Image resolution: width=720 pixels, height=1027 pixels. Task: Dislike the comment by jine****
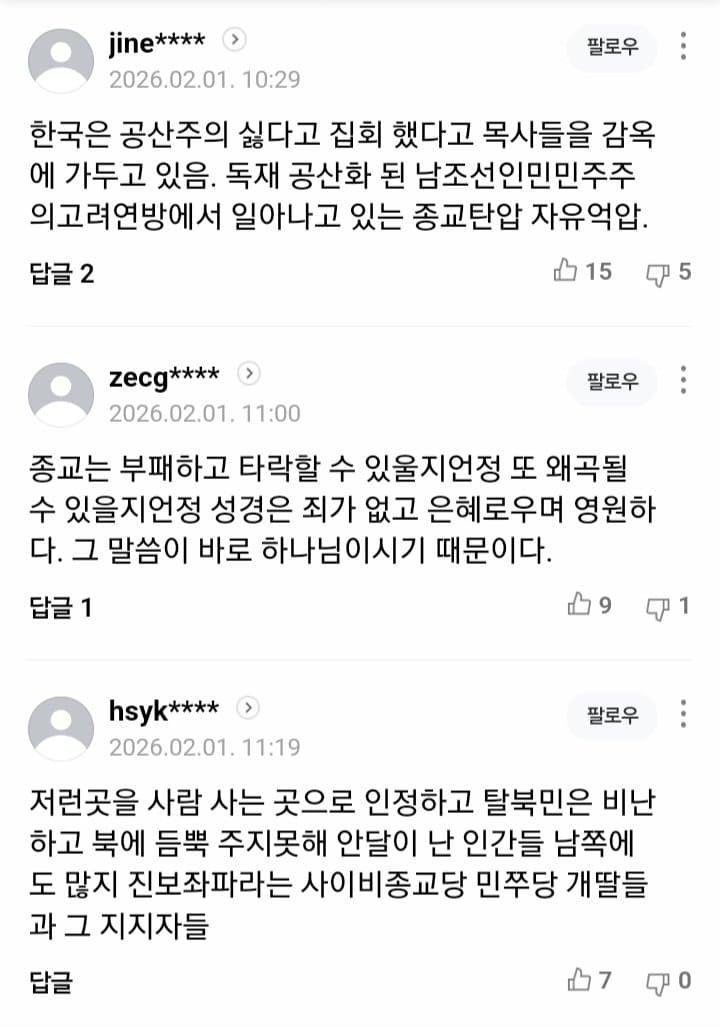point(668,272)
